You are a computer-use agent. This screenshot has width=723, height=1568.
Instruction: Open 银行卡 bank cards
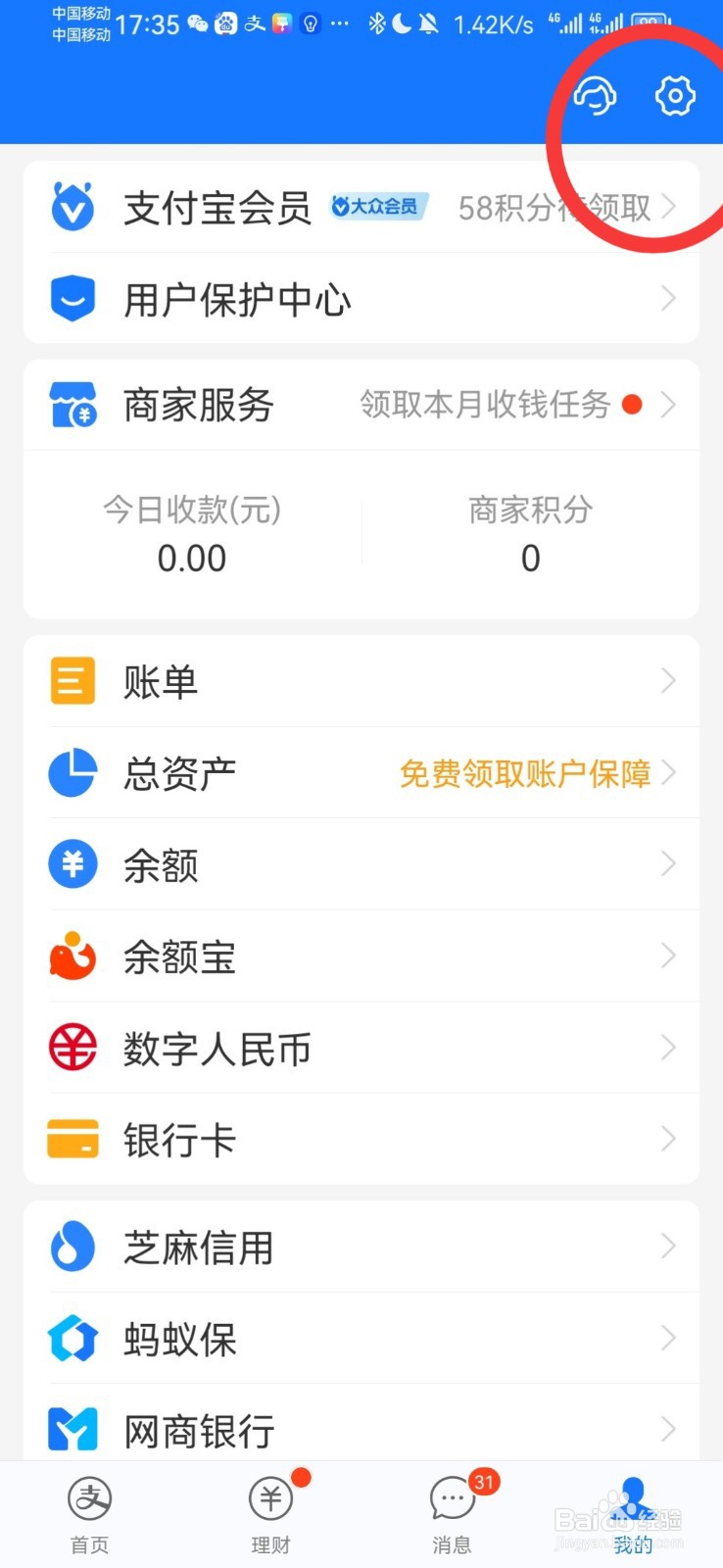(361, 1139)
